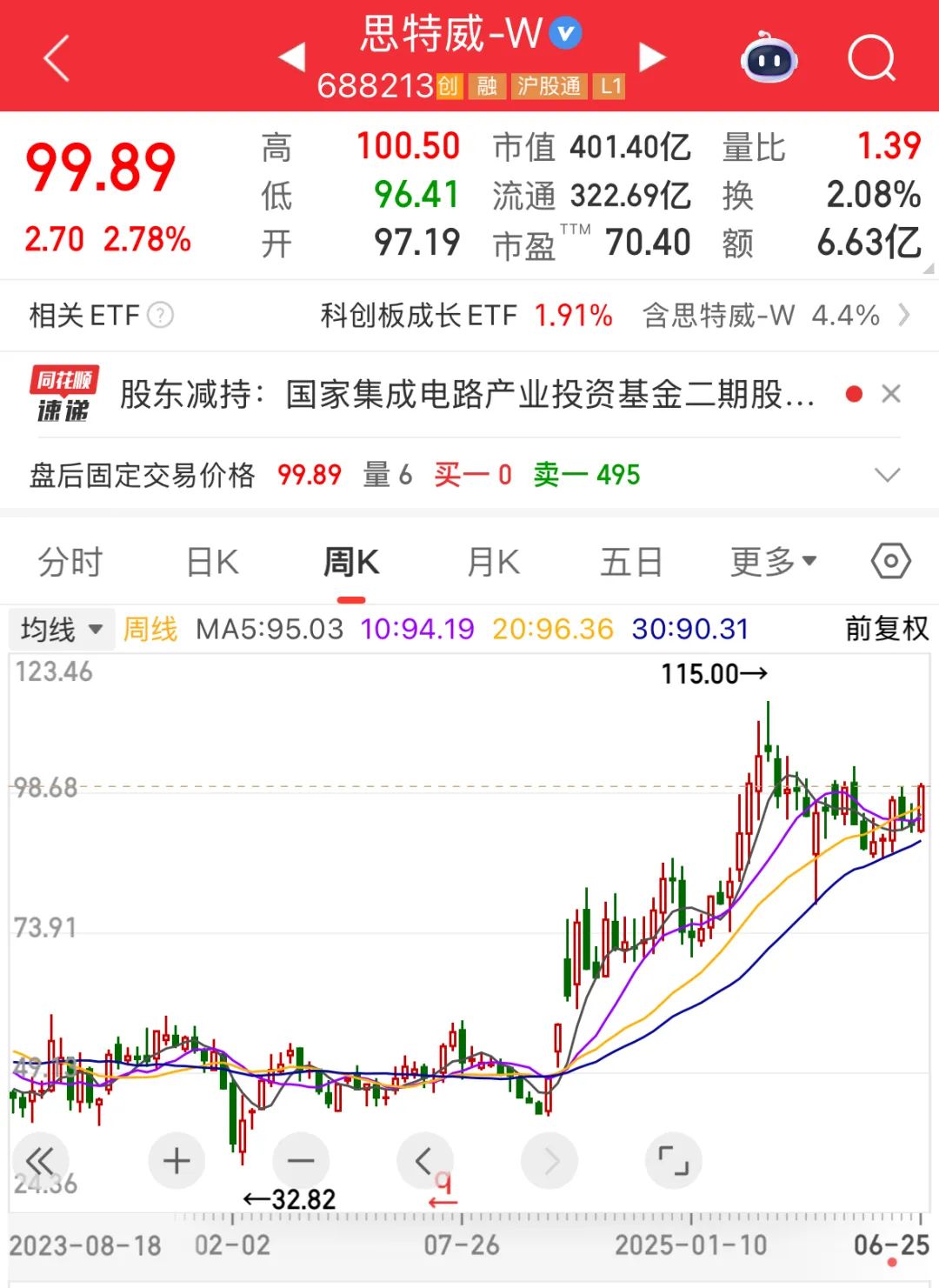The height and width of the screenshot is (1288, 939).
Task: Dismiss the 股东减持 news banner
Action: [890, 395]
